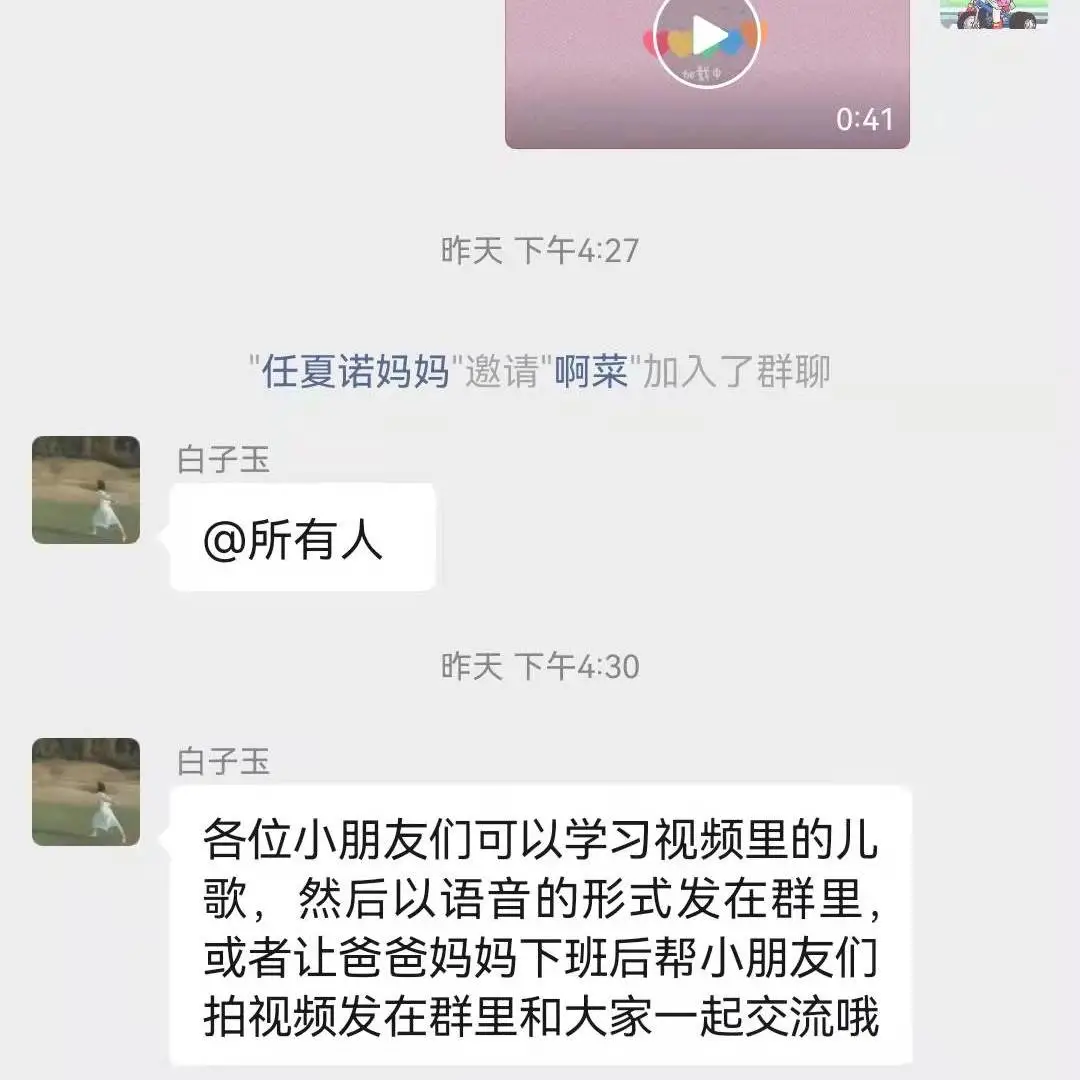The image size is (1080, 1080).
Task: Play the 0:41 video message
Action: tap(707, 40)
